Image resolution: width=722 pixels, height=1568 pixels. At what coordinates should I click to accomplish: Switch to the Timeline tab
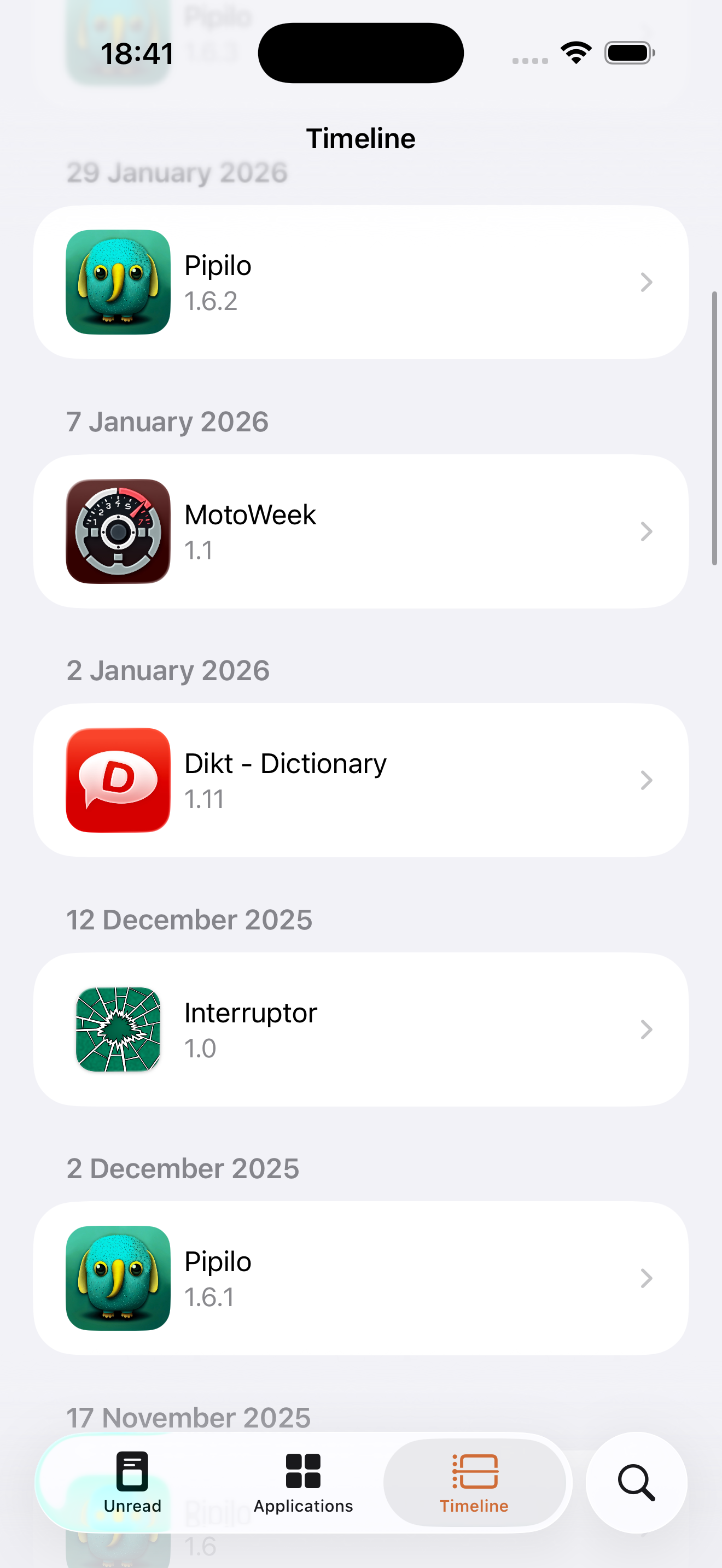click(474, 1483)
